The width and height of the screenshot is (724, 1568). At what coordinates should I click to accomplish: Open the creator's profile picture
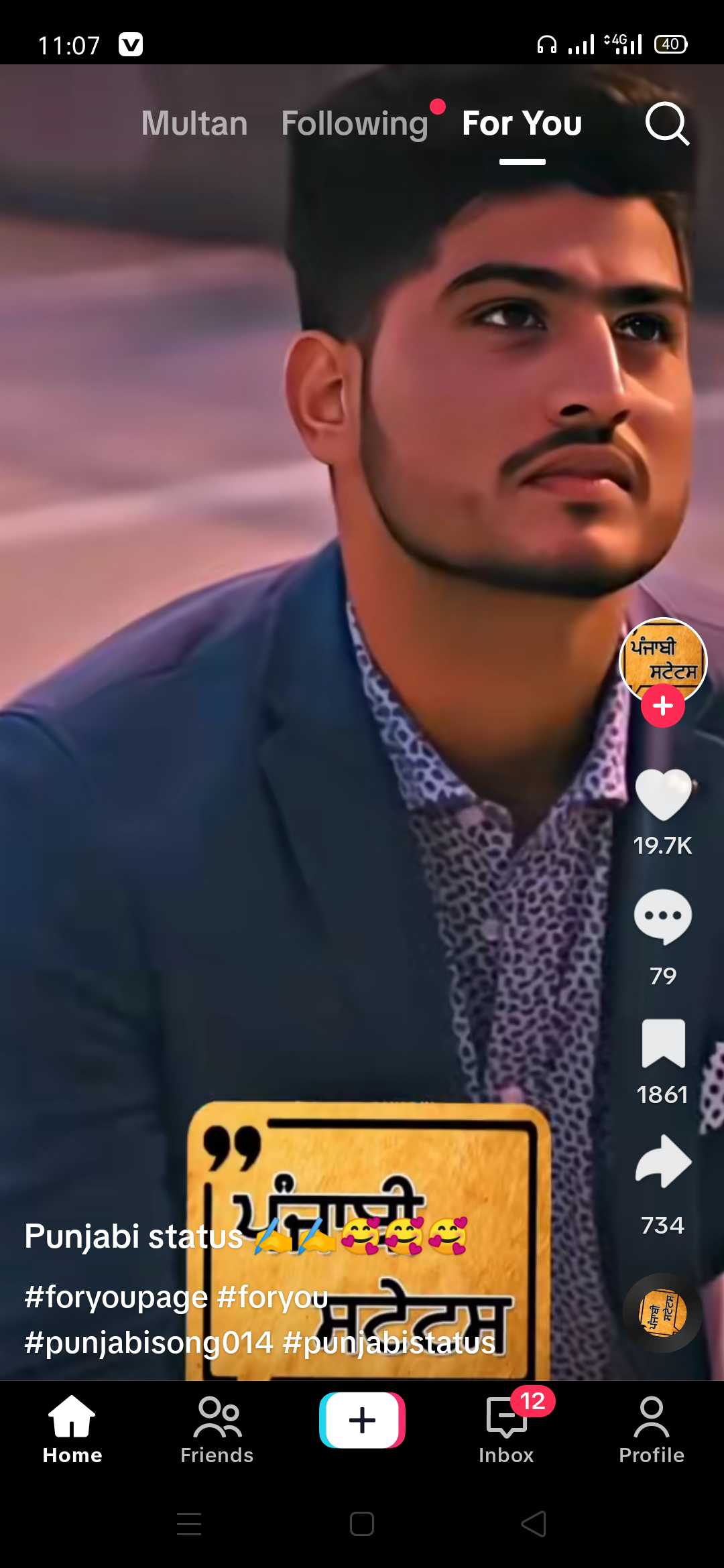click(x=662, y=660)
